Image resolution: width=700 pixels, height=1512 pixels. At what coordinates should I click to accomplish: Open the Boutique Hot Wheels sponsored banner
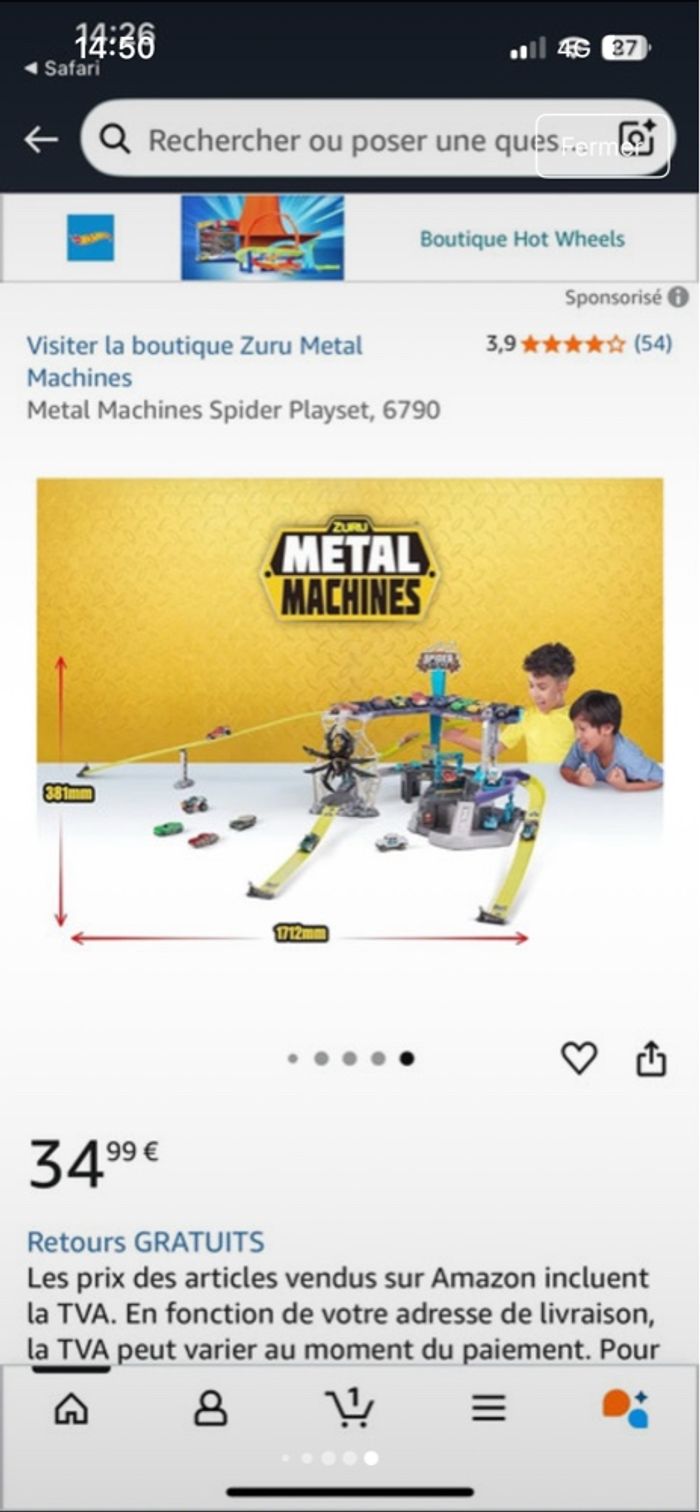click(x=520, y=239)
